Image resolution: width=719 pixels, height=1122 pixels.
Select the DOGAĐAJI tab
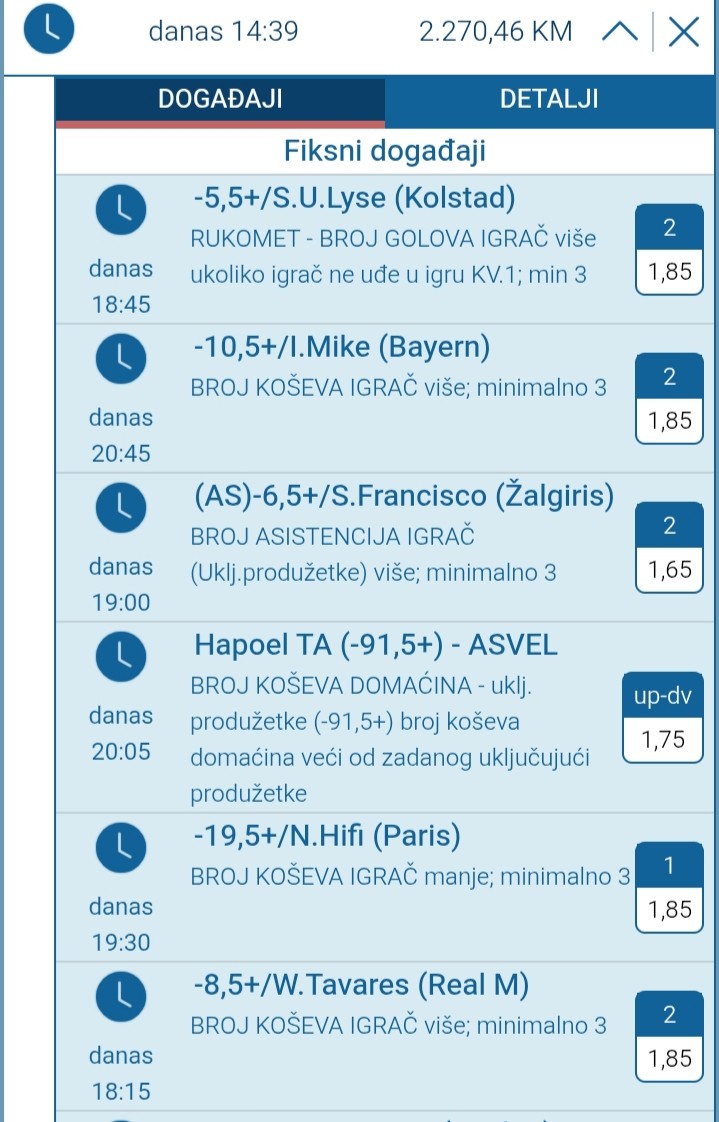tap(220, 99)
